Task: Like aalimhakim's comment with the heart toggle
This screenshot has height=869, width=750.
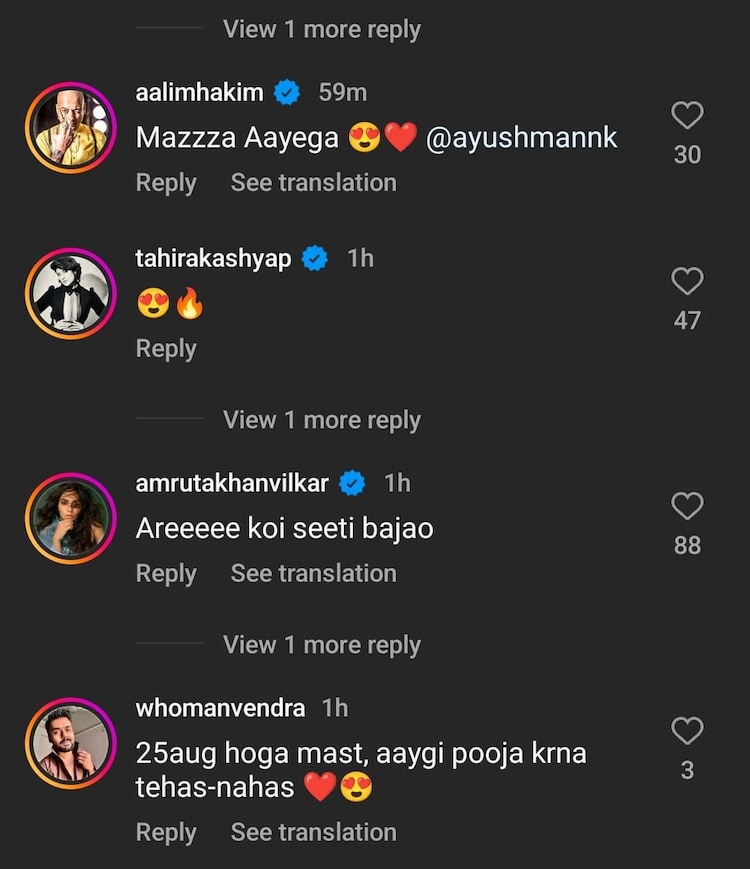Action: [x=686, y=115]
